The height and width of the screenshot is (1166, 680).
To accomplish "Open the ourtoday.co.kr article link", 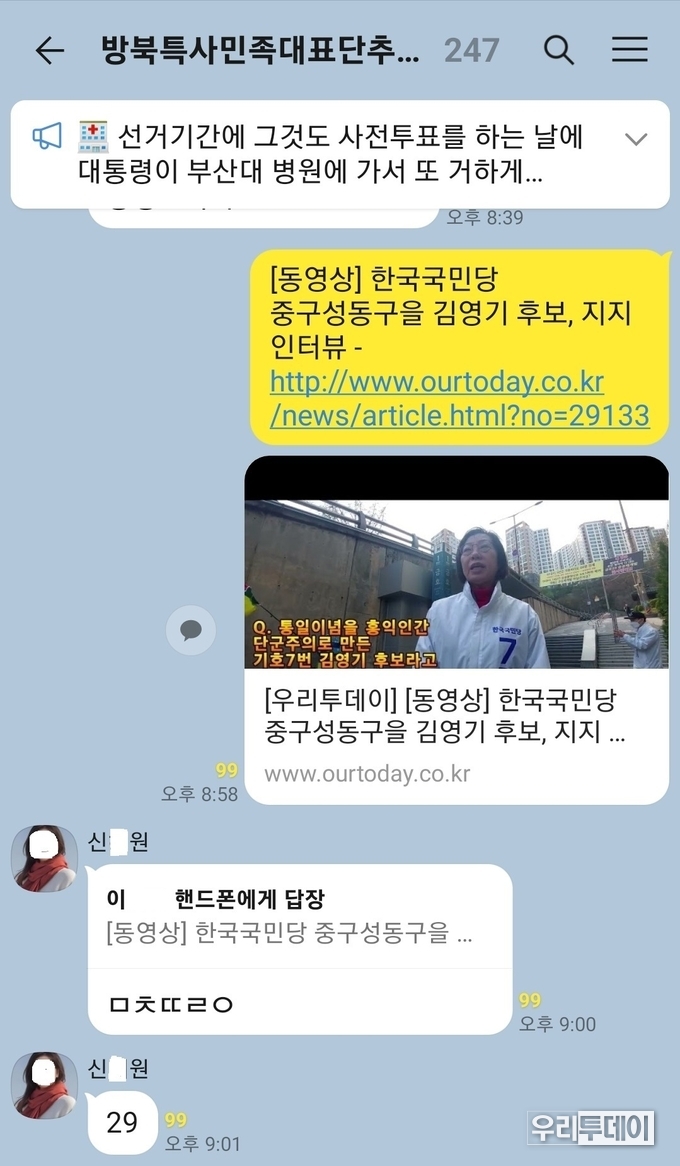I will coord(459,399).
